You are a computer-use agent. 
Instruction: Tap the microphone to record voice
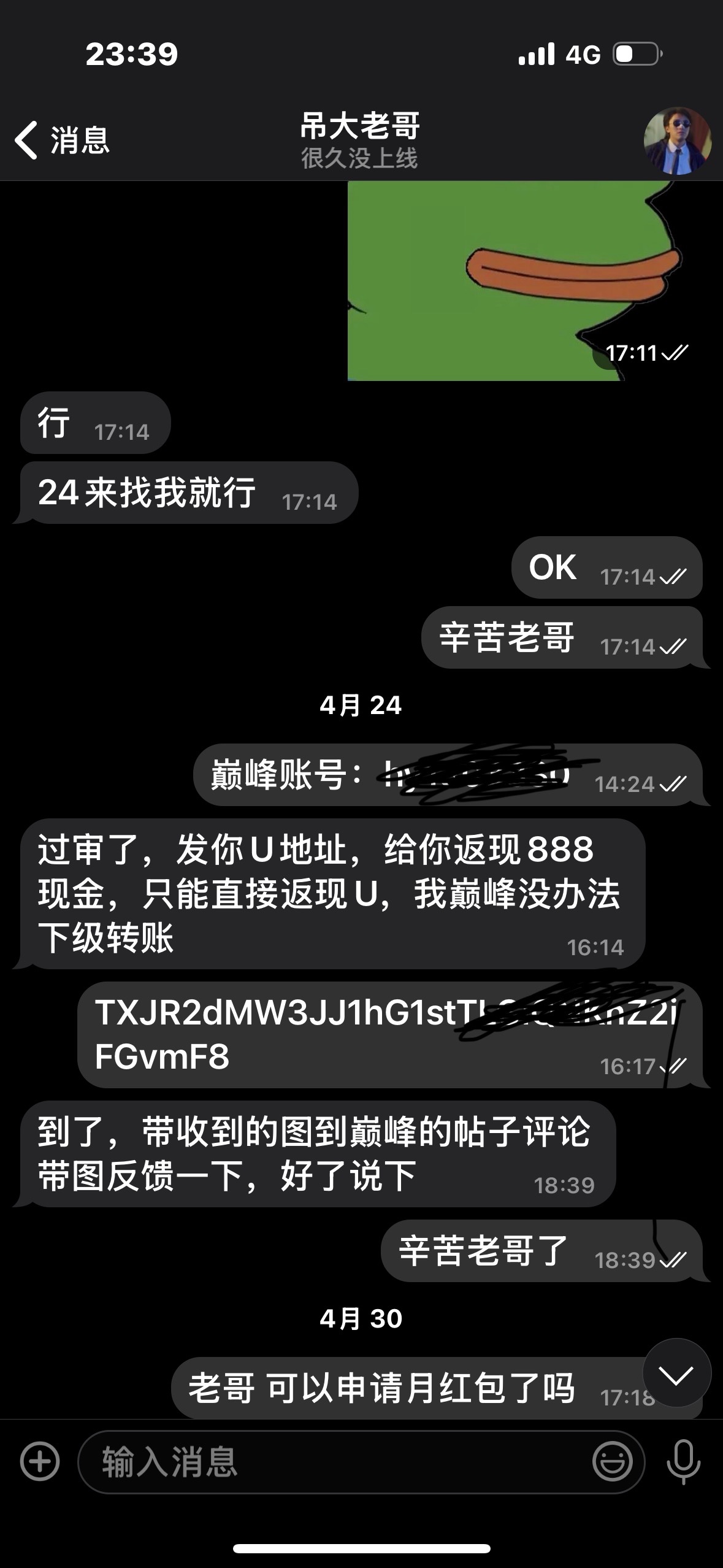pyautogui.click(x=683, y=1462)
